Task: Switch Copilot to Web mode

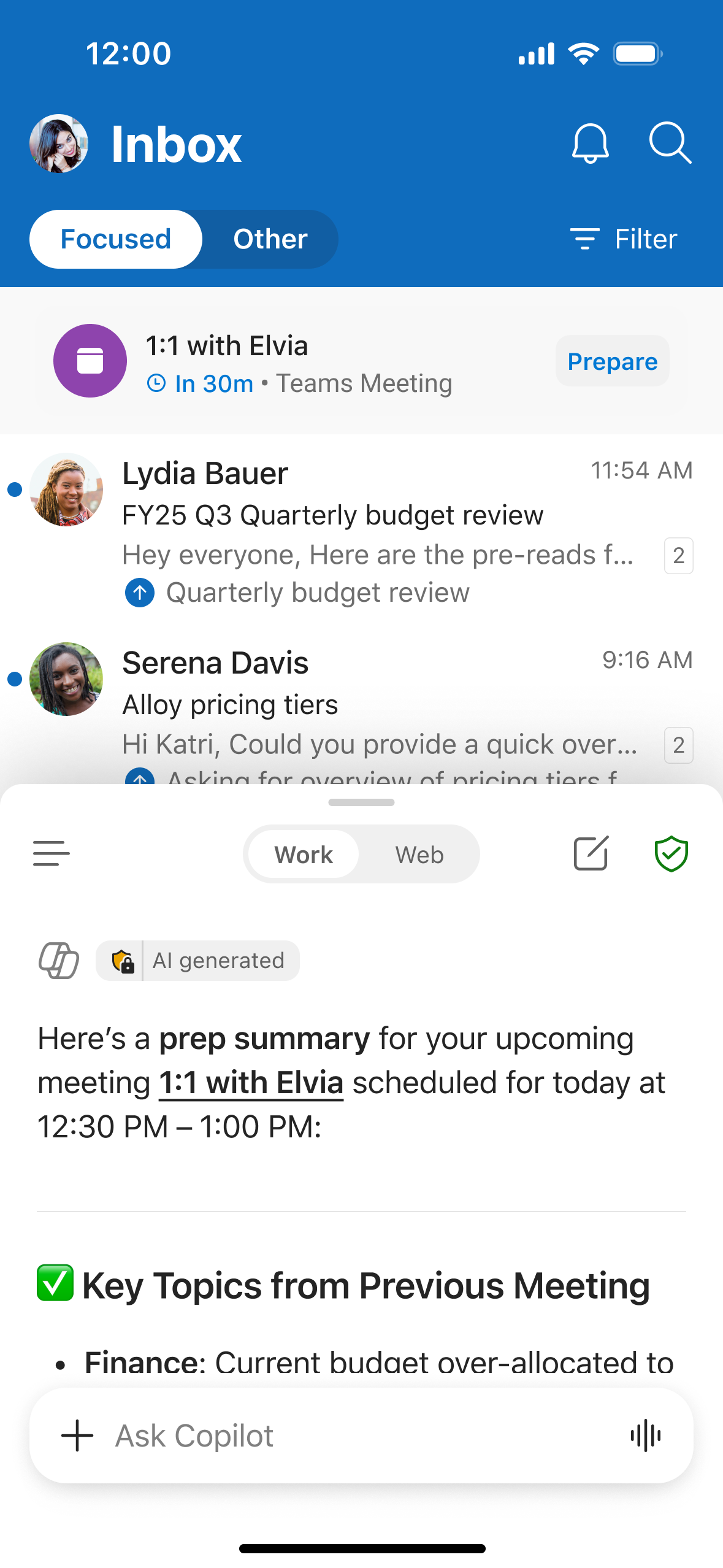Action: coord(419,854)
